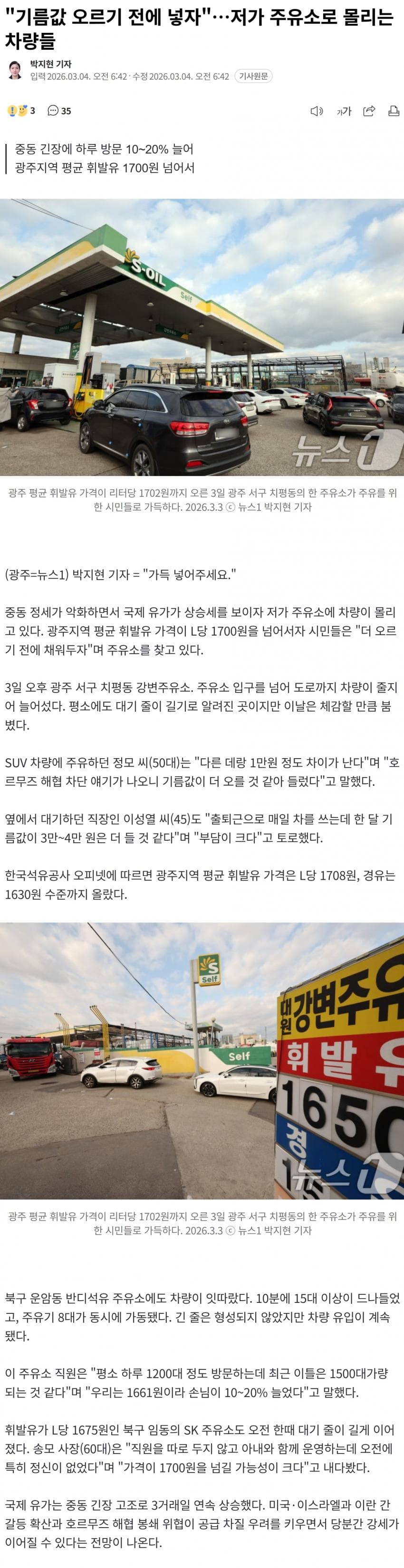Open the article reactions emoji

[20, 111]
